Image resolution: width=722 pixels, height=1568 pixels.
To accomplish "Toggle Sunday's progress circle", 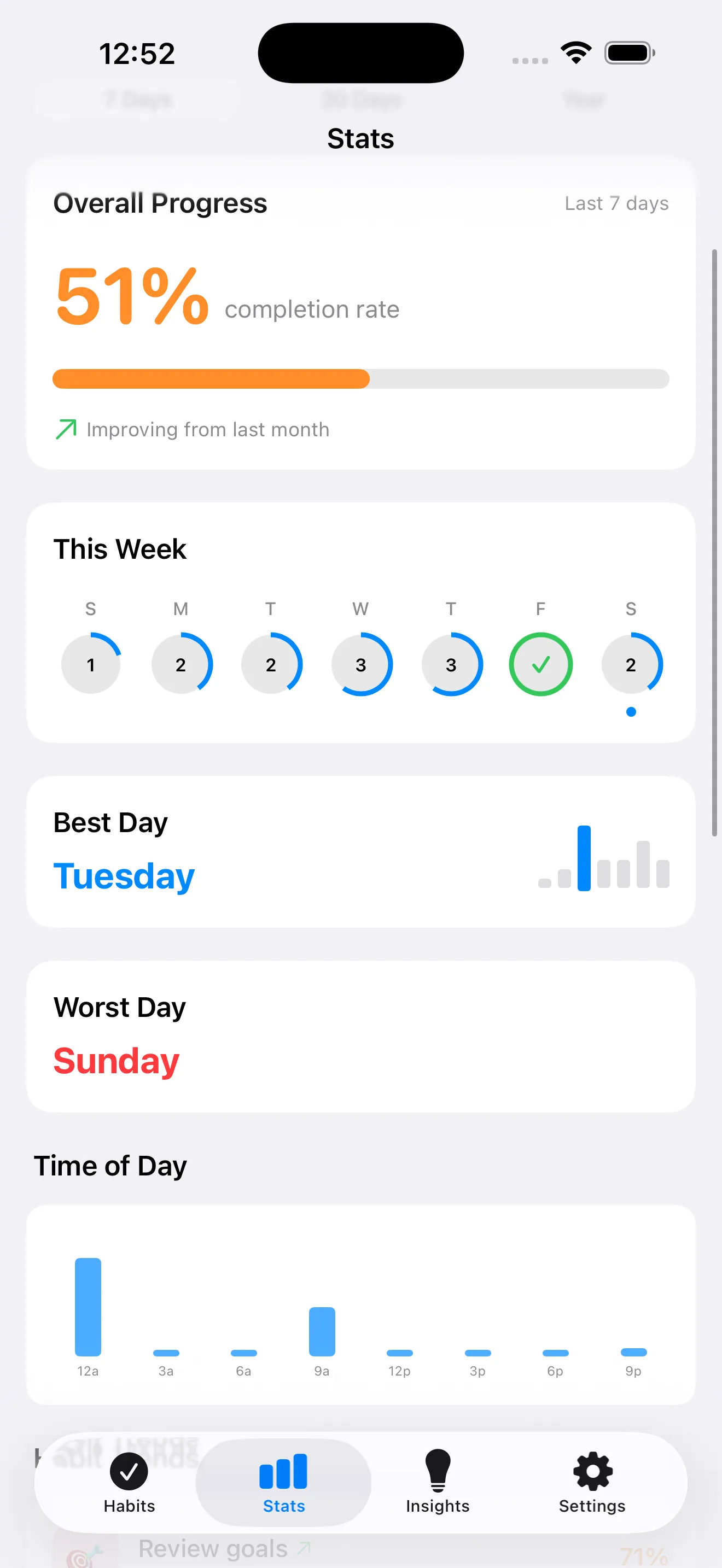I will coord(91,664).
